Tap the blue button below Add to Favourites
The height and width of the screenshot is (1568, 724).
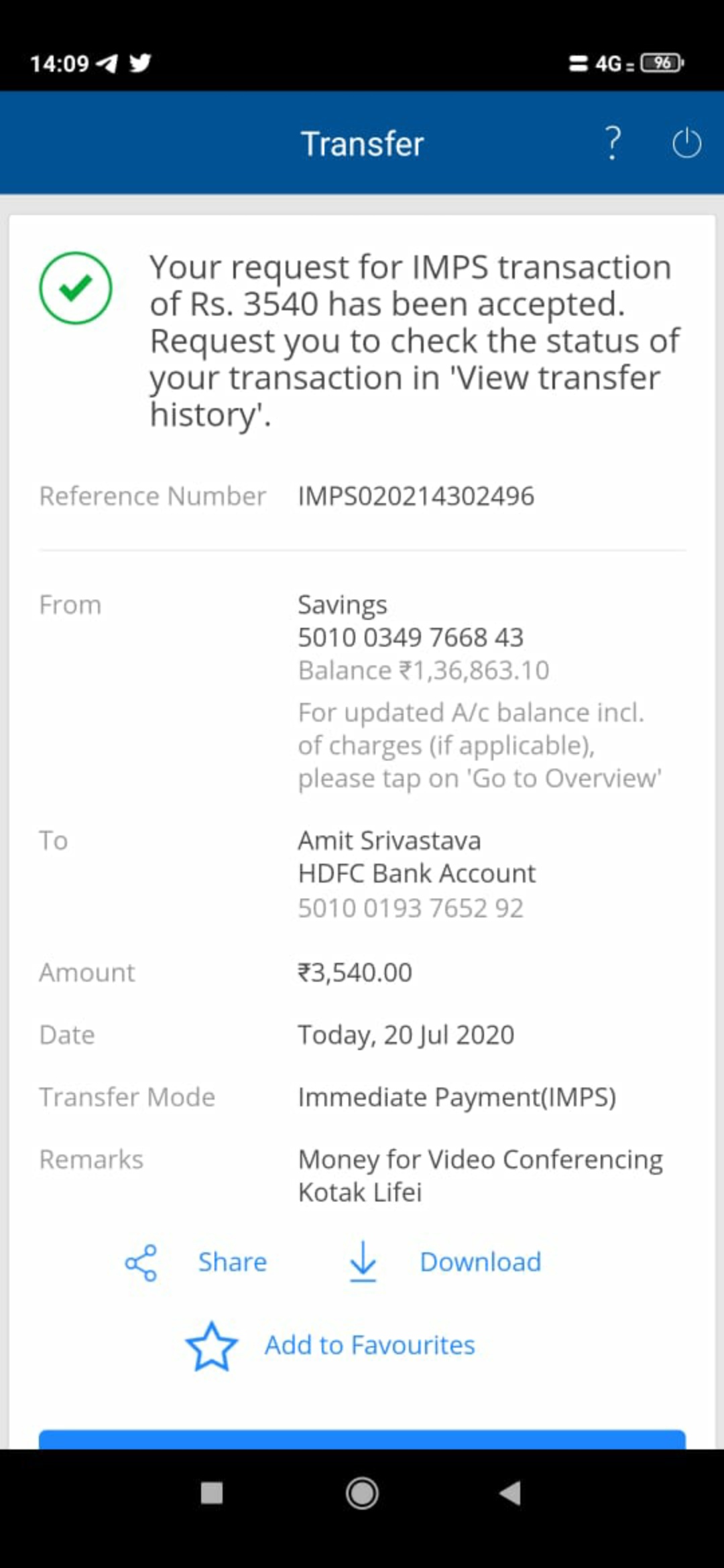point(362,1439)
